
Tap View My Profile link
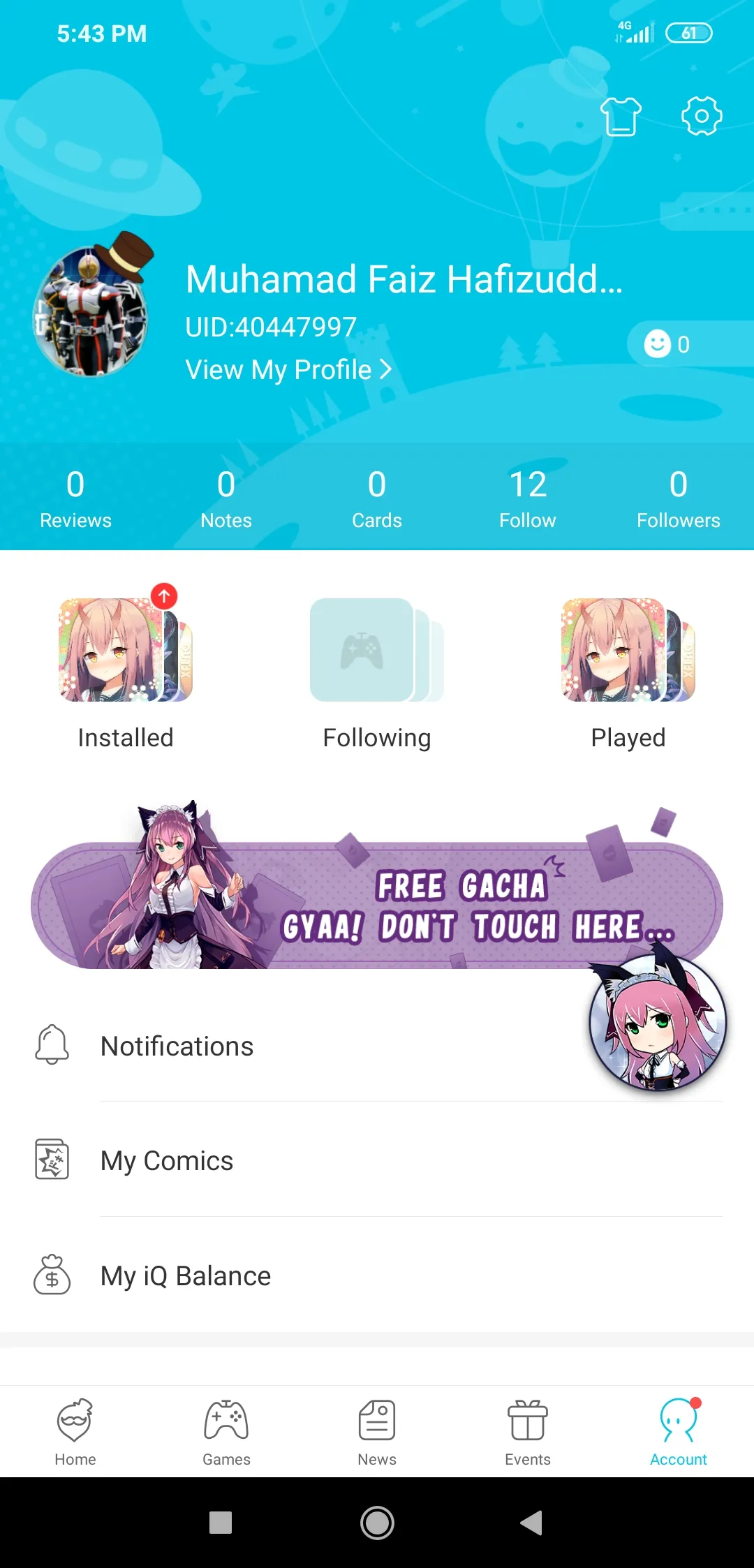click(x=288, y=369)
